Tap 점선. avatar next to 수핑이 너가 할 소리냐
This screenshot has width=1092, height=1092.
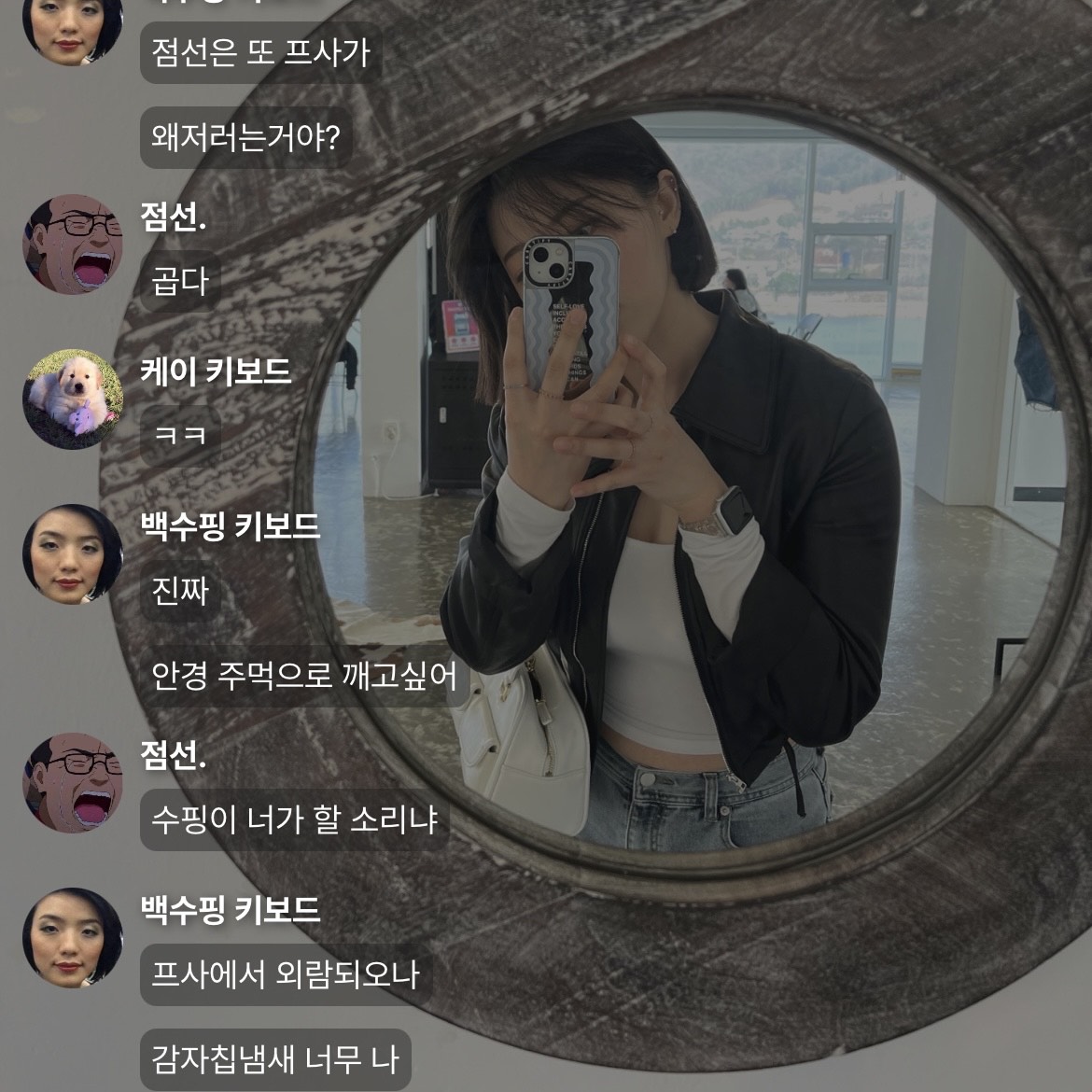pos(73,782)
